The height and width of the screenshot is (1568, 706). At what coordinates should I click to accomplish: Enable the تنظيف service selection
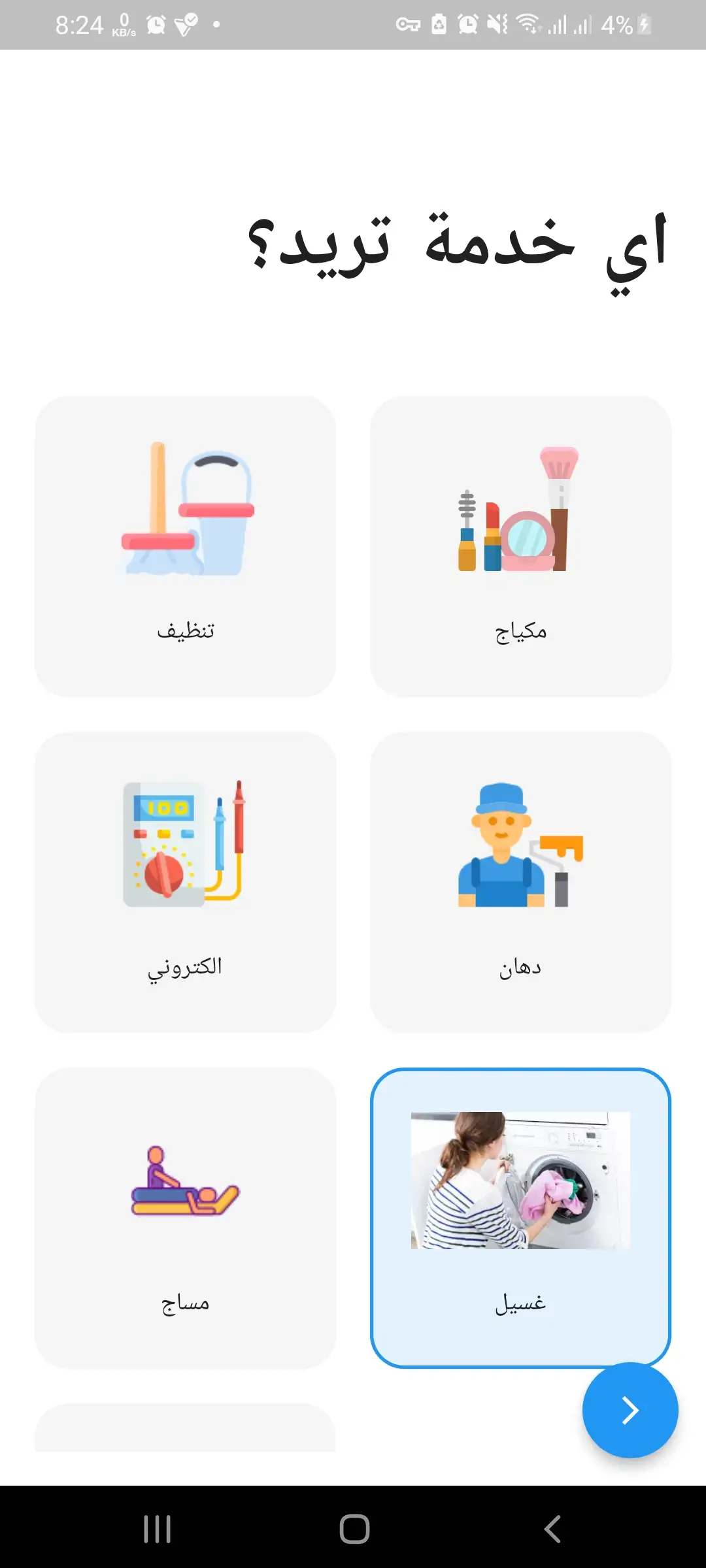pyautogui.click(x=185, y=546)
